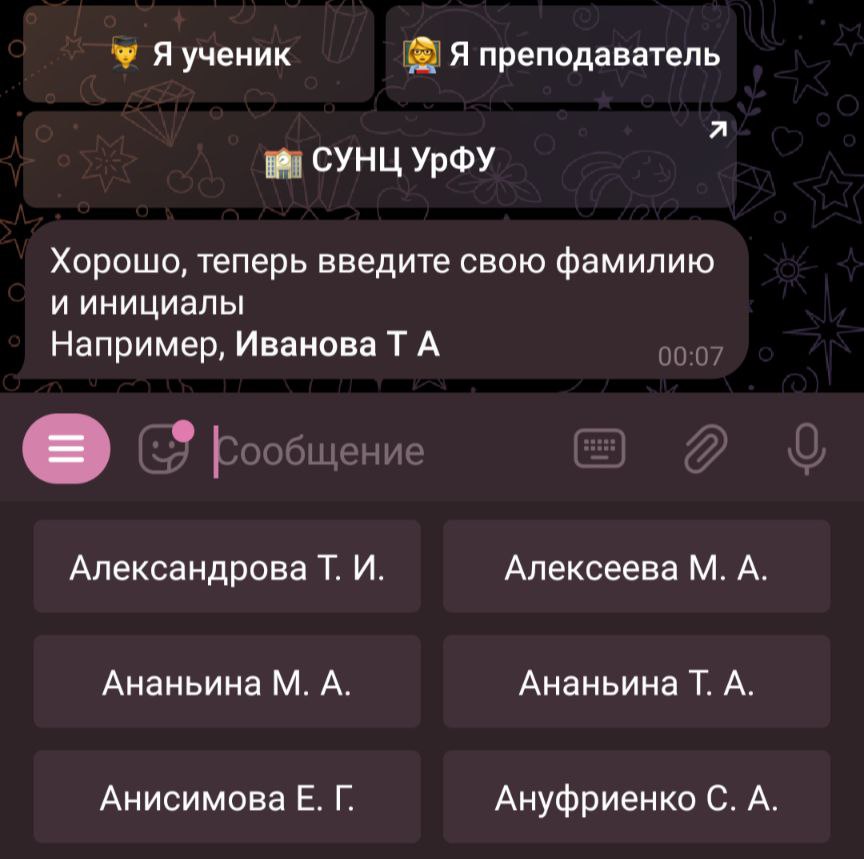The image size is (864, 859).
Task: Choose Ананьина М. А.
Action: (227, 683)
